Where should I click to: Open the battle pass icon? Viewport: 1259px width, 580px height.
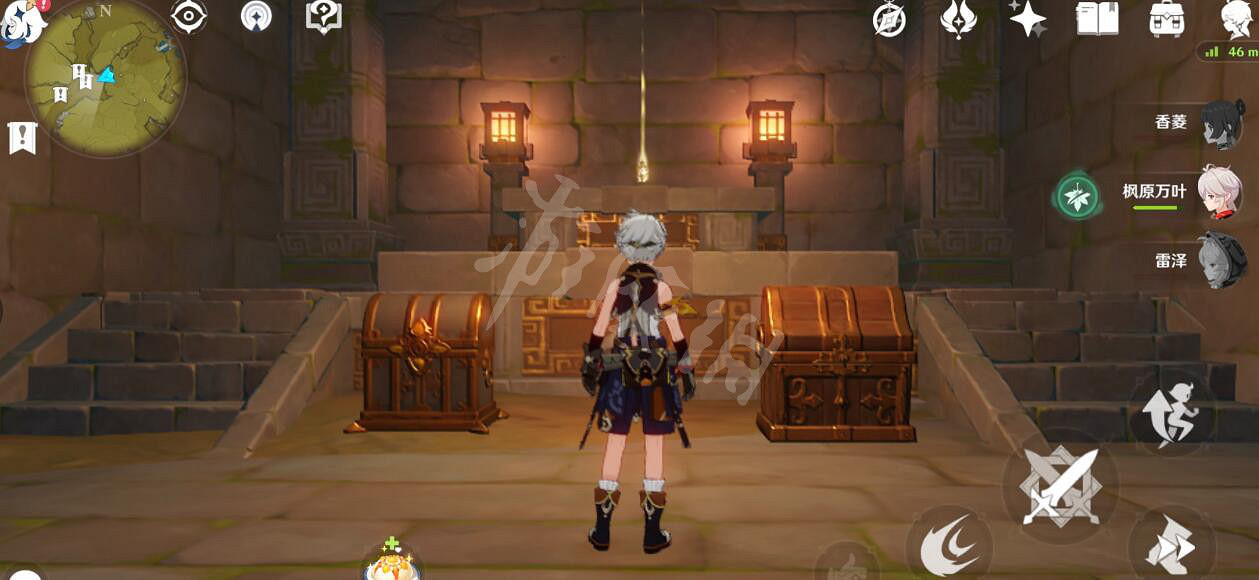[x=958, y=19]
